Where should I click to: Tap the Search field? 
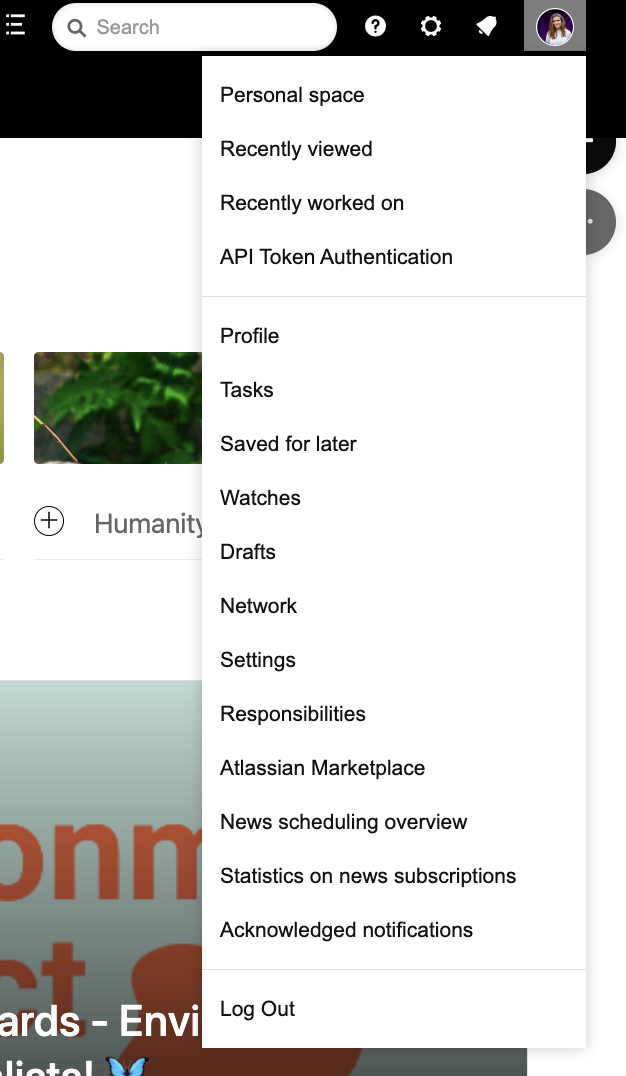click(194, 27)
